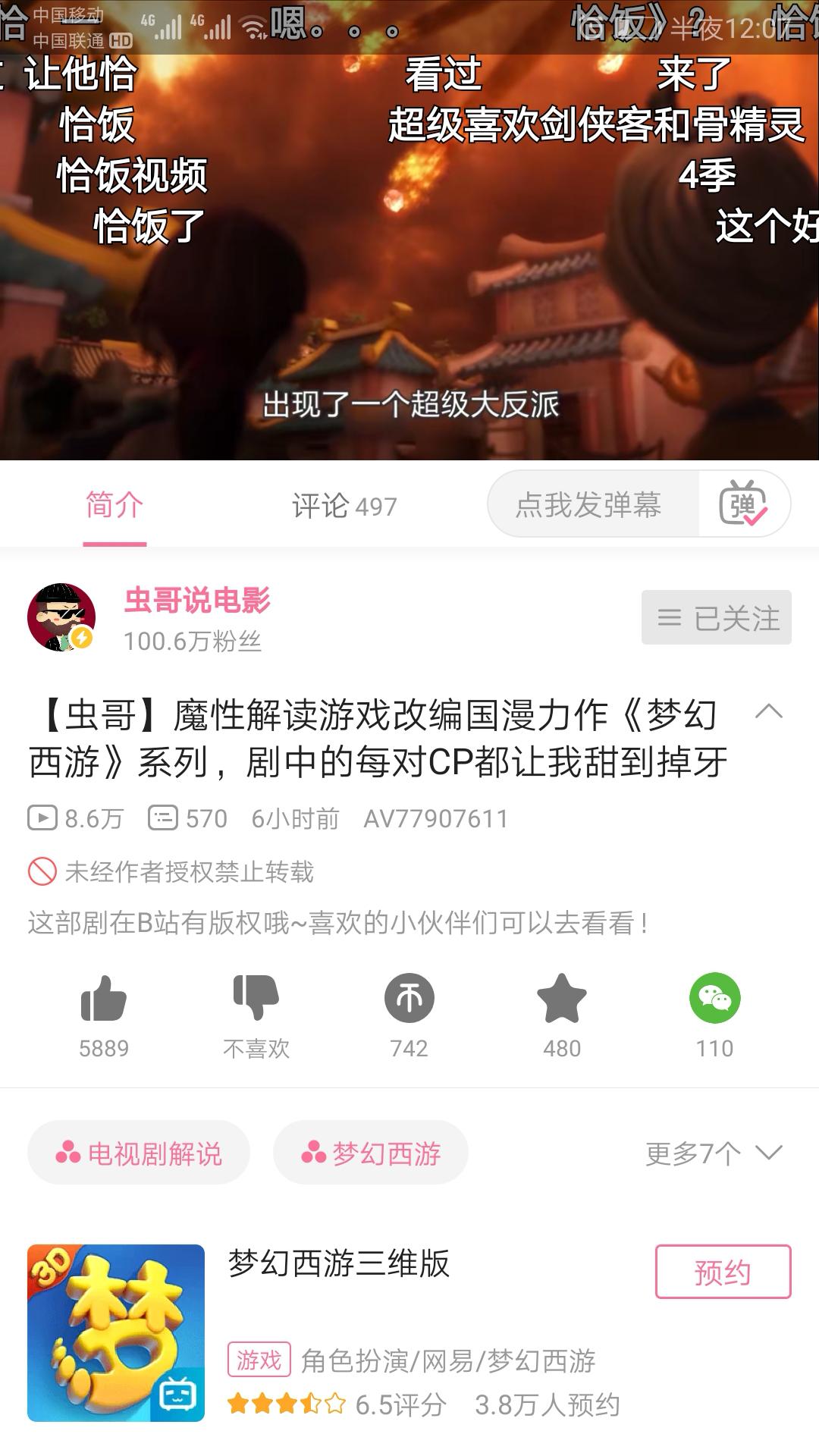Toggle the danmaku display icon
The width and height of the screenshot is (819, 1456).
(743, 504)
